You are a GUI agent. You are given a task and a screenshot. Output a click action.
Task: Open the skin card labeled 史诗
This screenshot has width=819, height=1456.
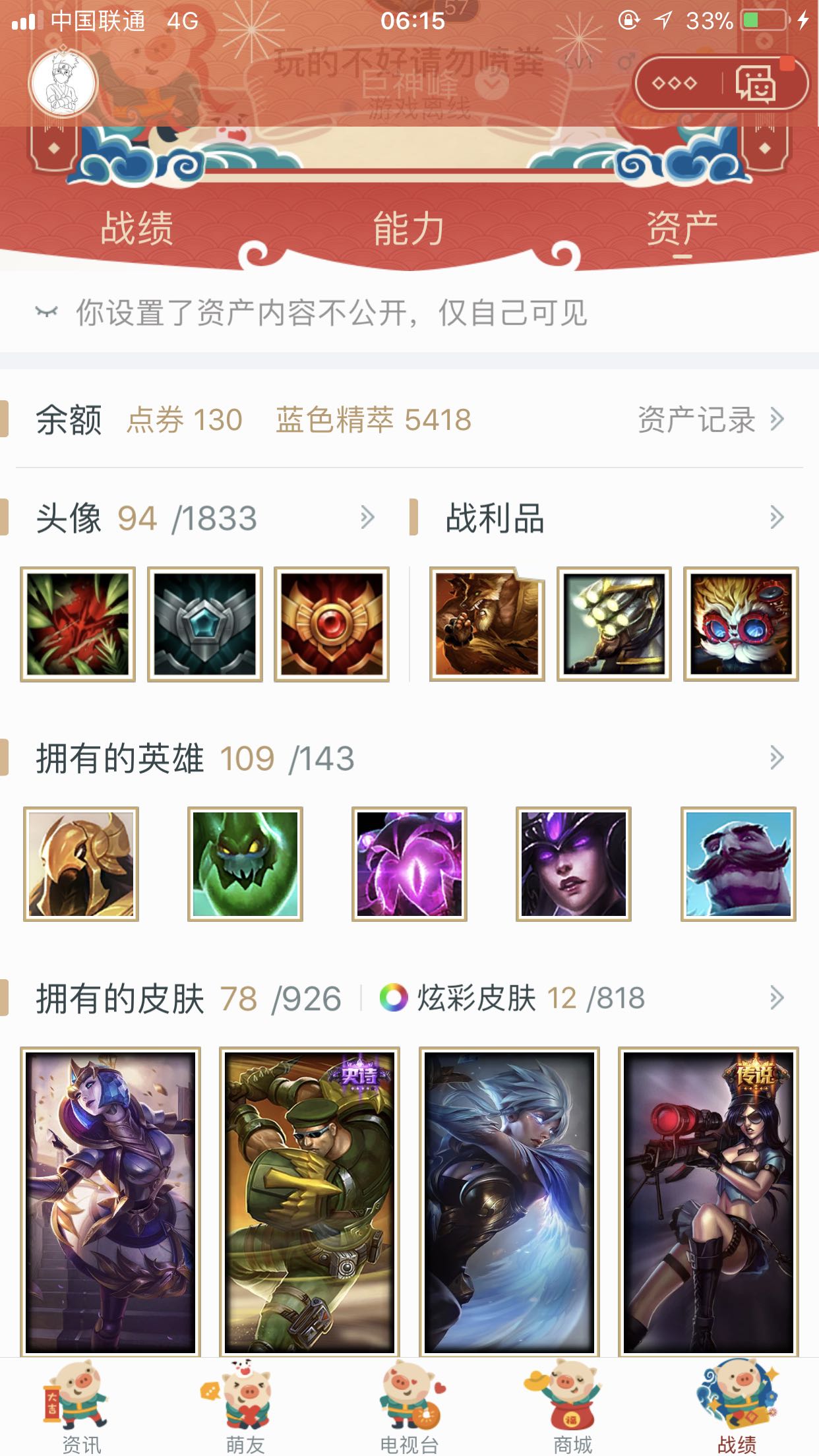pos(309,1200)
